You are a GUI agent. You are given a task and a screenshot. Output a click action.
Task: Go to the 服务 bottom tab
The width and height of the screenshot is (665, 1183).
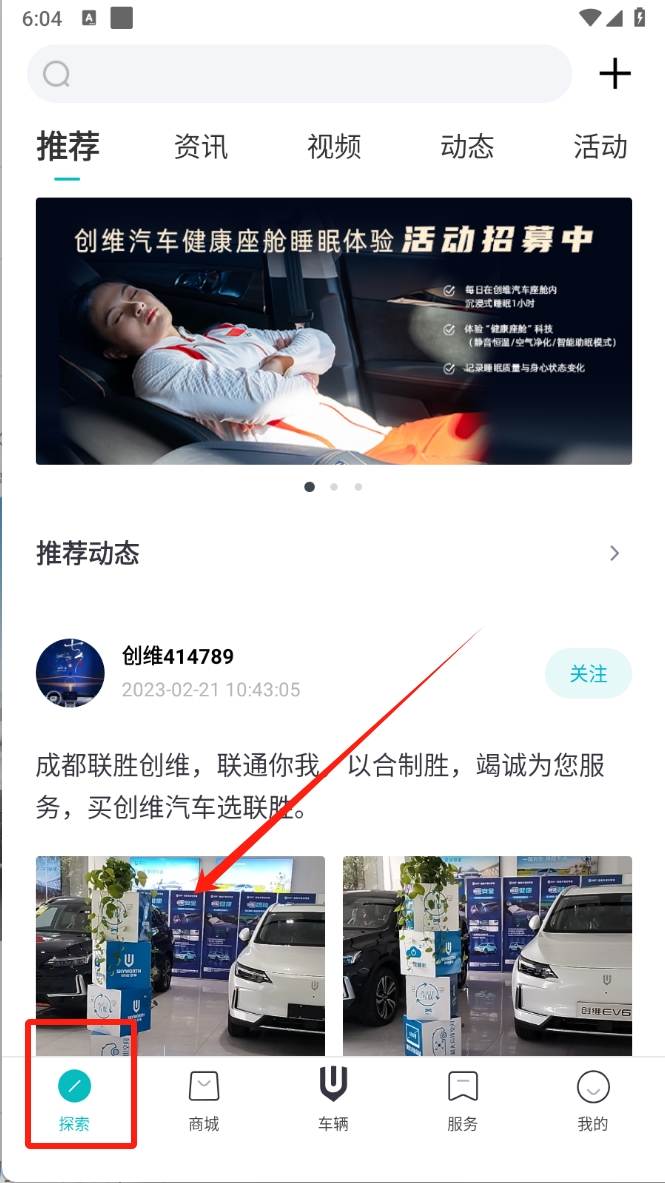462,1100
